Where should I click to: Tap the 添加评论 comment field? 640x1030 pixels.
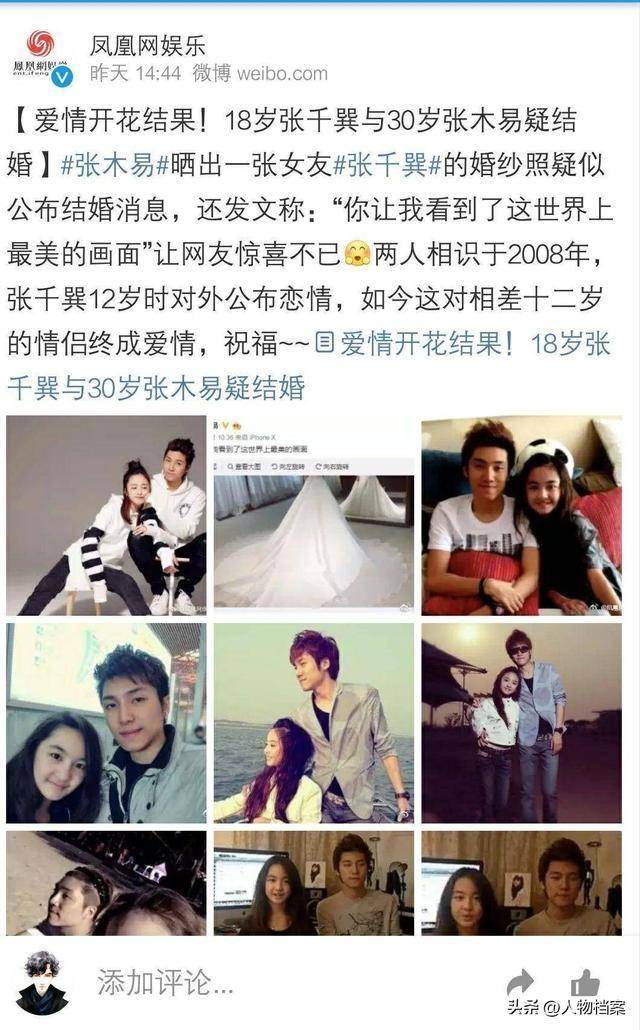coord(165,982)
